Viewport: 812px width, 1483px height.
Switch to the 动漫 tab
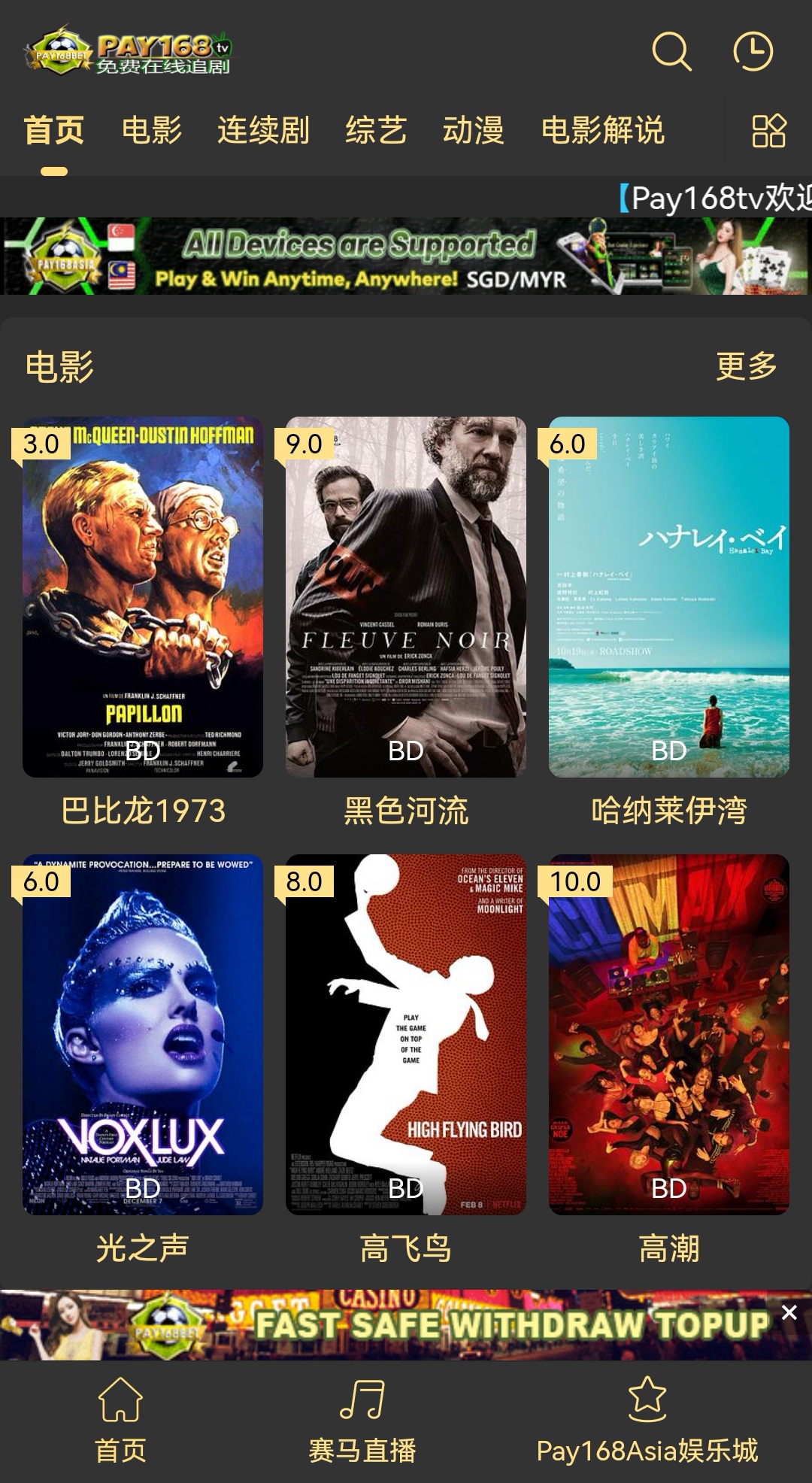click(x=473, y=131)
